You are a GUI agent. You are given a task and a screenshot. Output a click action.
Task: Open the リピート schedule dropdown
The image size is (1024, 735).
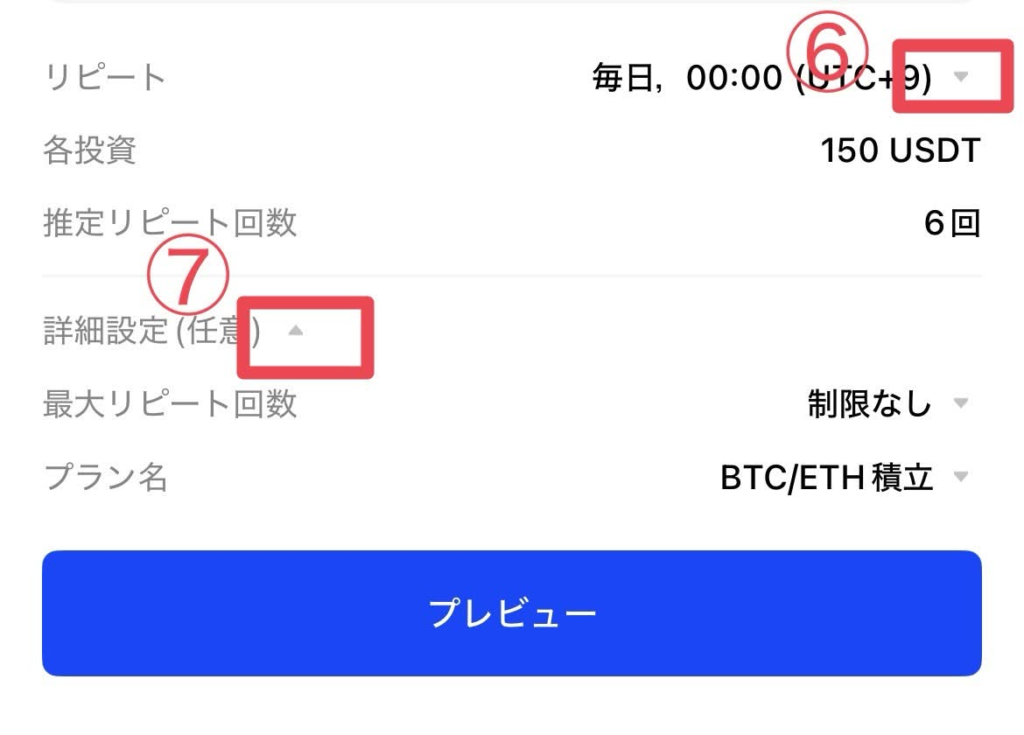point(960,78)
